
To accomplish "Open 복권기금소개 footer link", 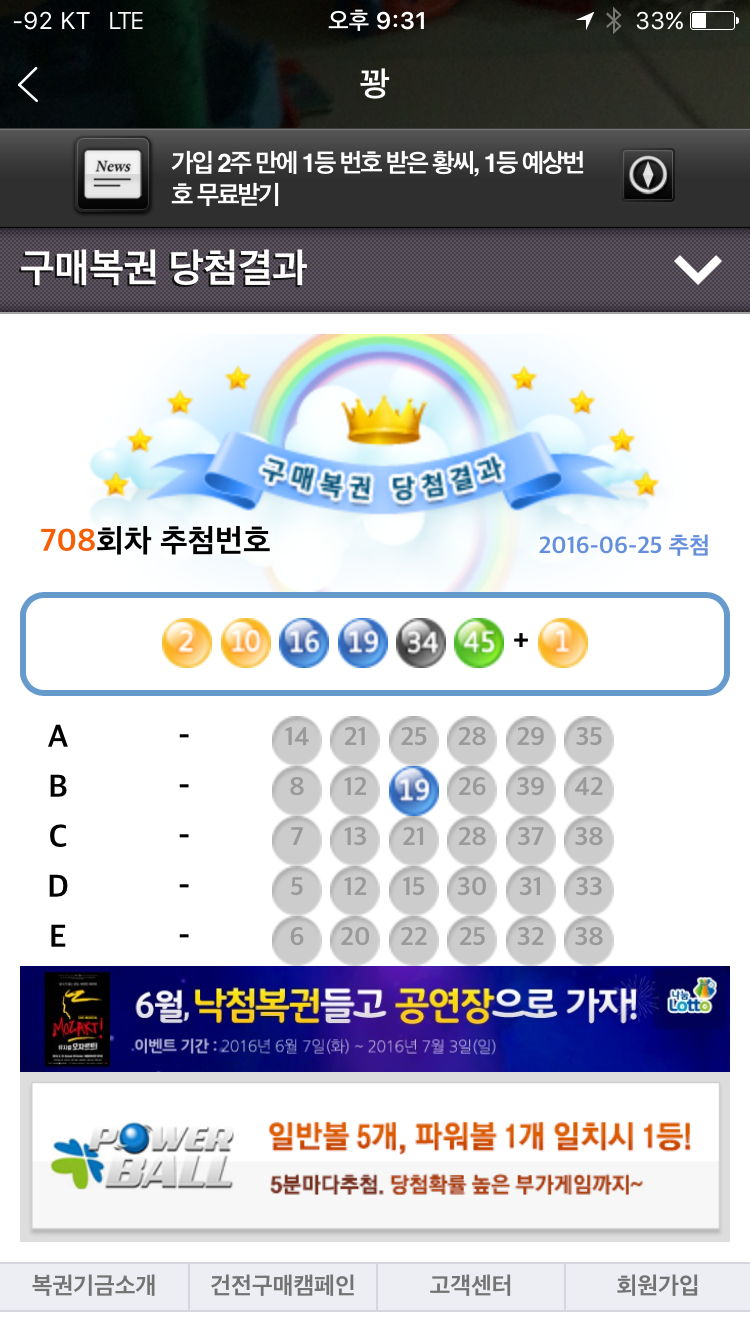I will 94,1285.
